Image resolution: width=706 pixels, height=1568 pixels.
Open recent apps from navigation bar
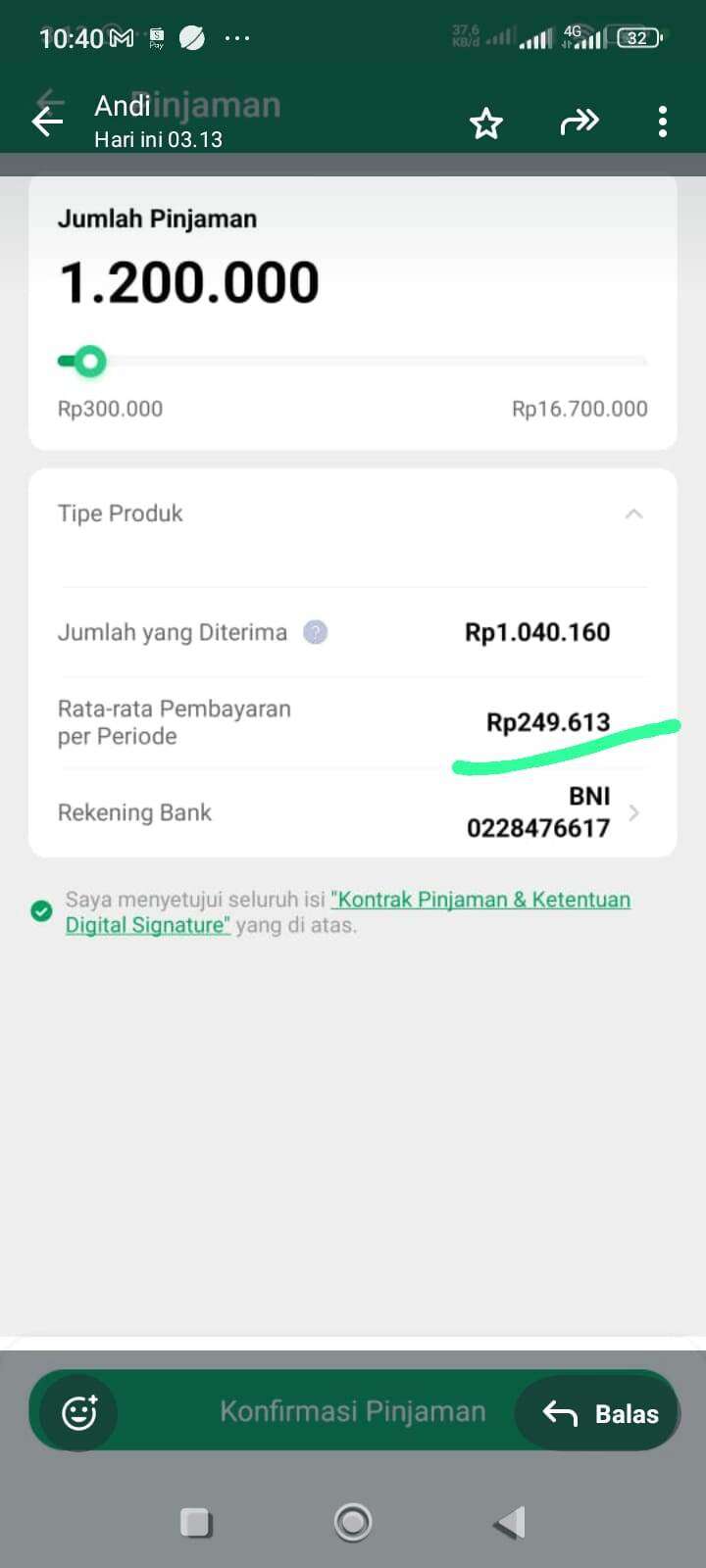click(x=196, y=1523)
